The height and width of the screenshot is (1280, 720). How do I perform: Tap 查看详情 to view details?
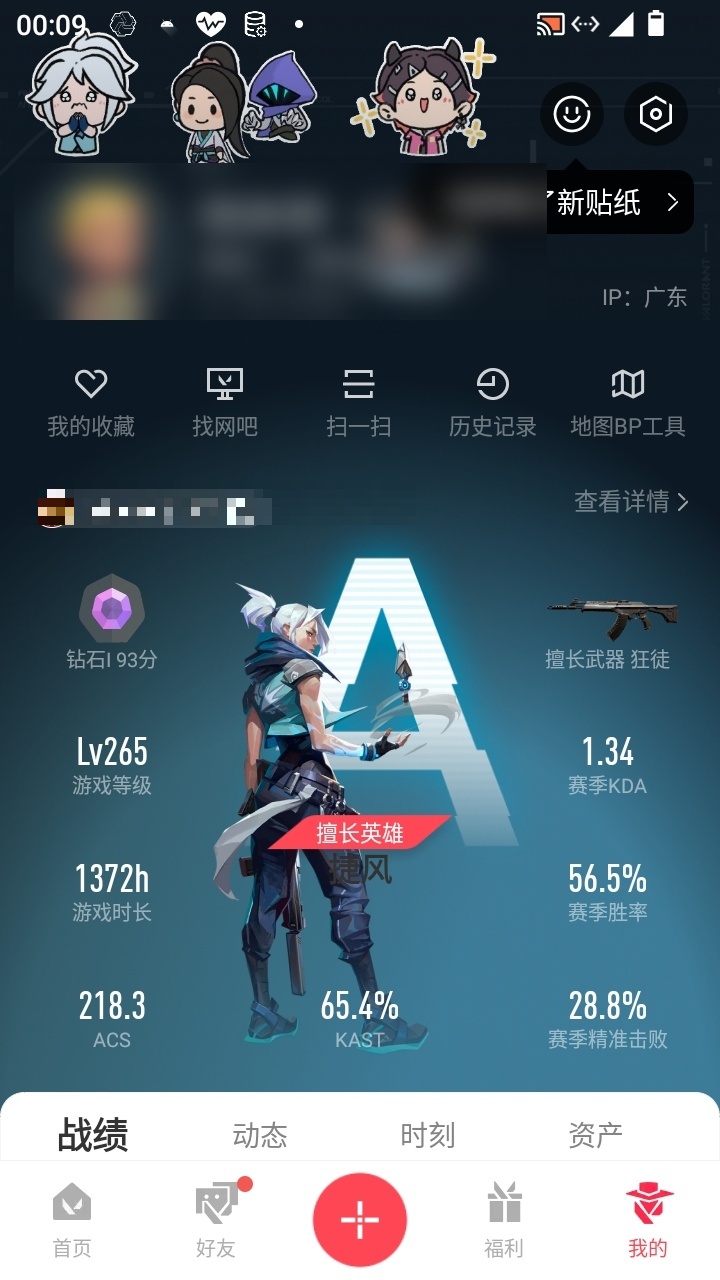point(632,502)
